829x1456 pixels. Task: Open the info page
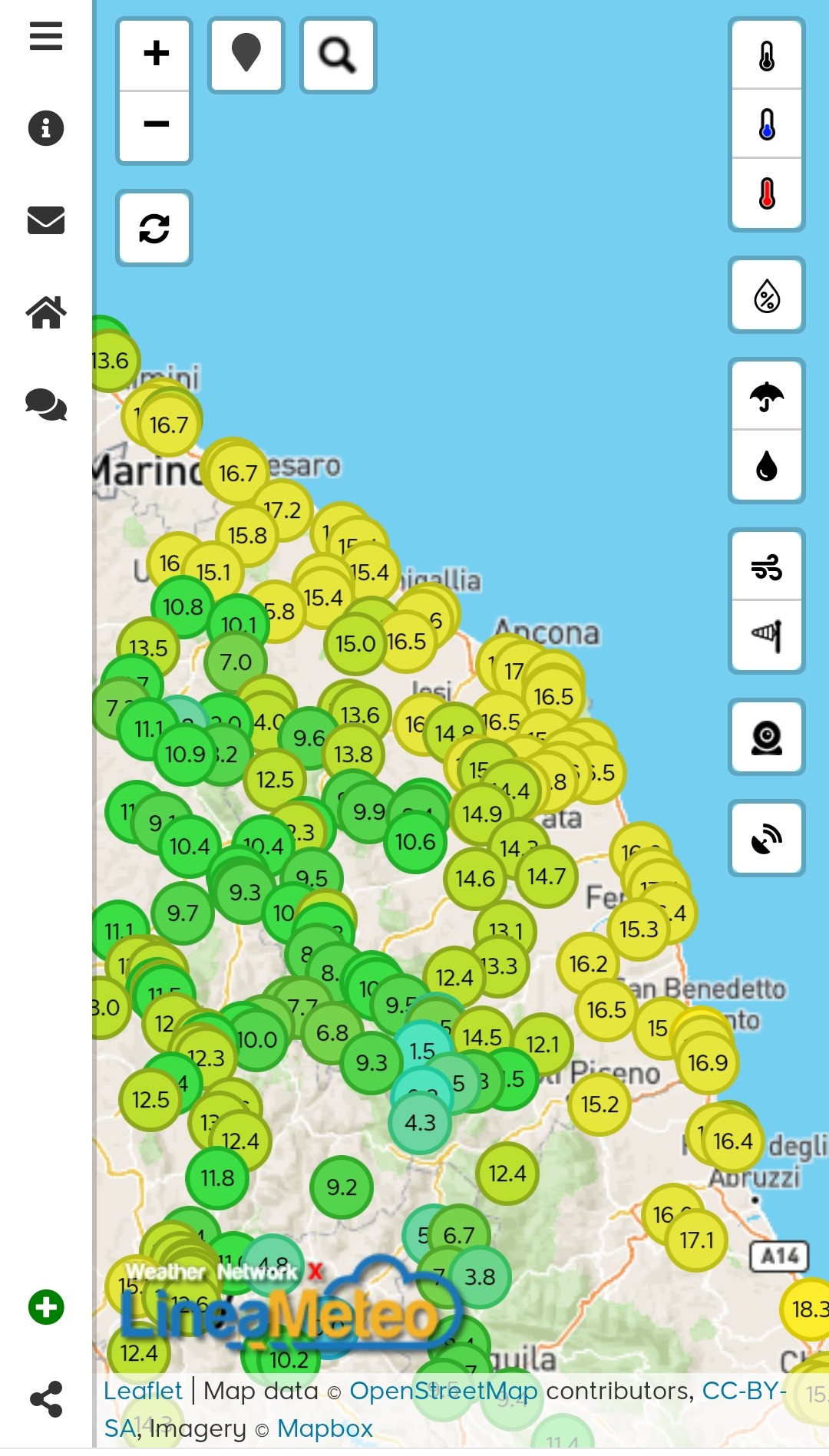coord(46,128)
